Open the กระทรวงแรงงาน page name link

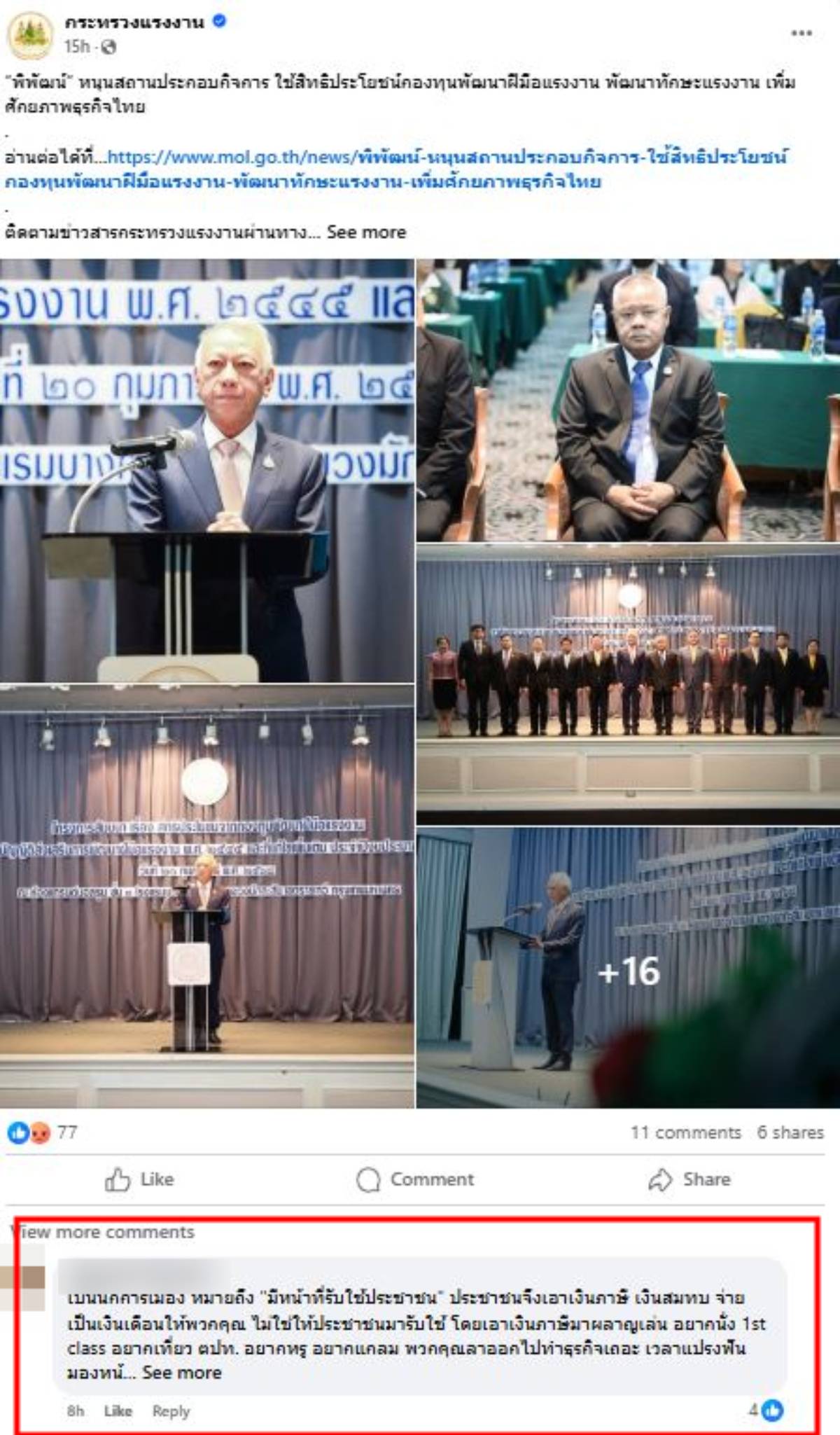[134, 22]
